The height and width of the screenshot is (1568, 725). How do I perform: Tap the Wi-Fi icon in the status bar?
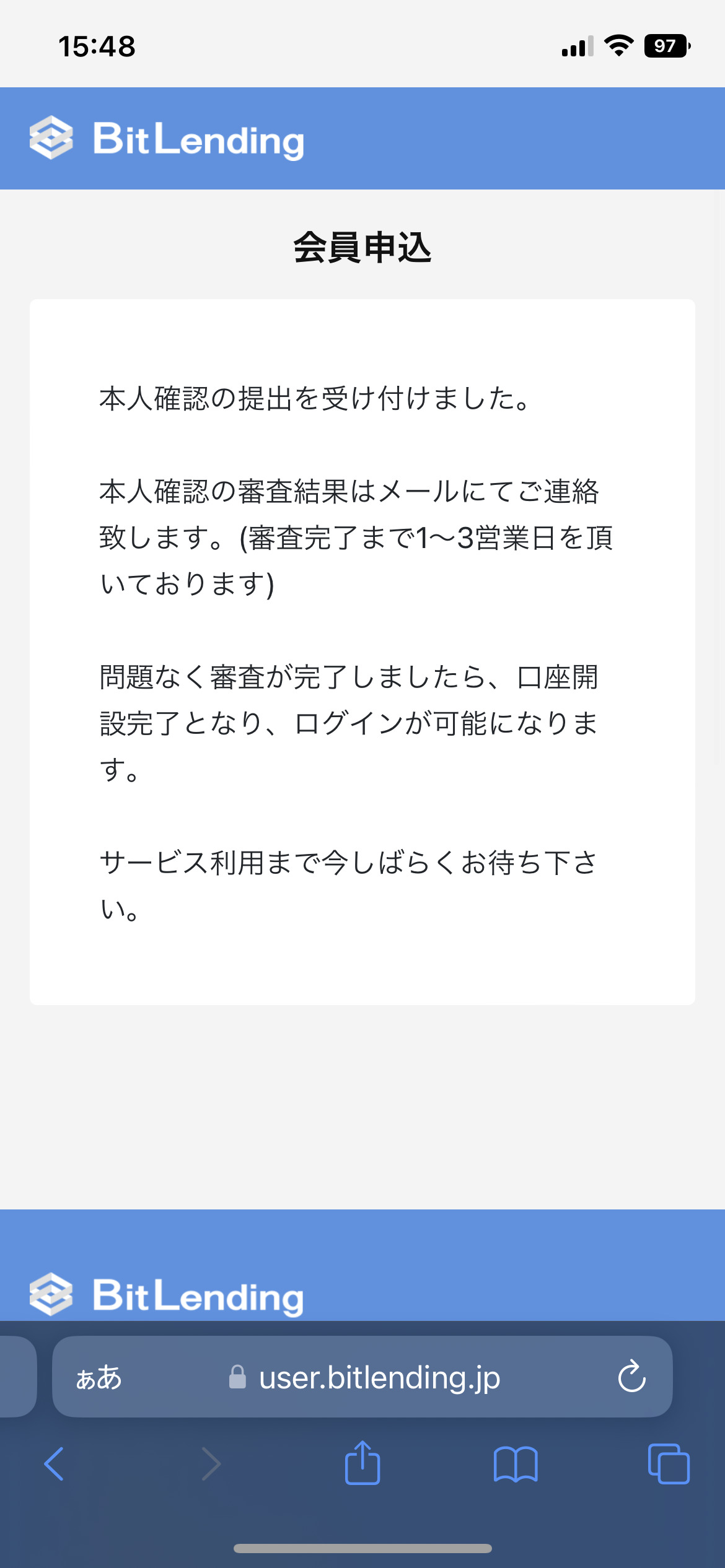(618, 45)
